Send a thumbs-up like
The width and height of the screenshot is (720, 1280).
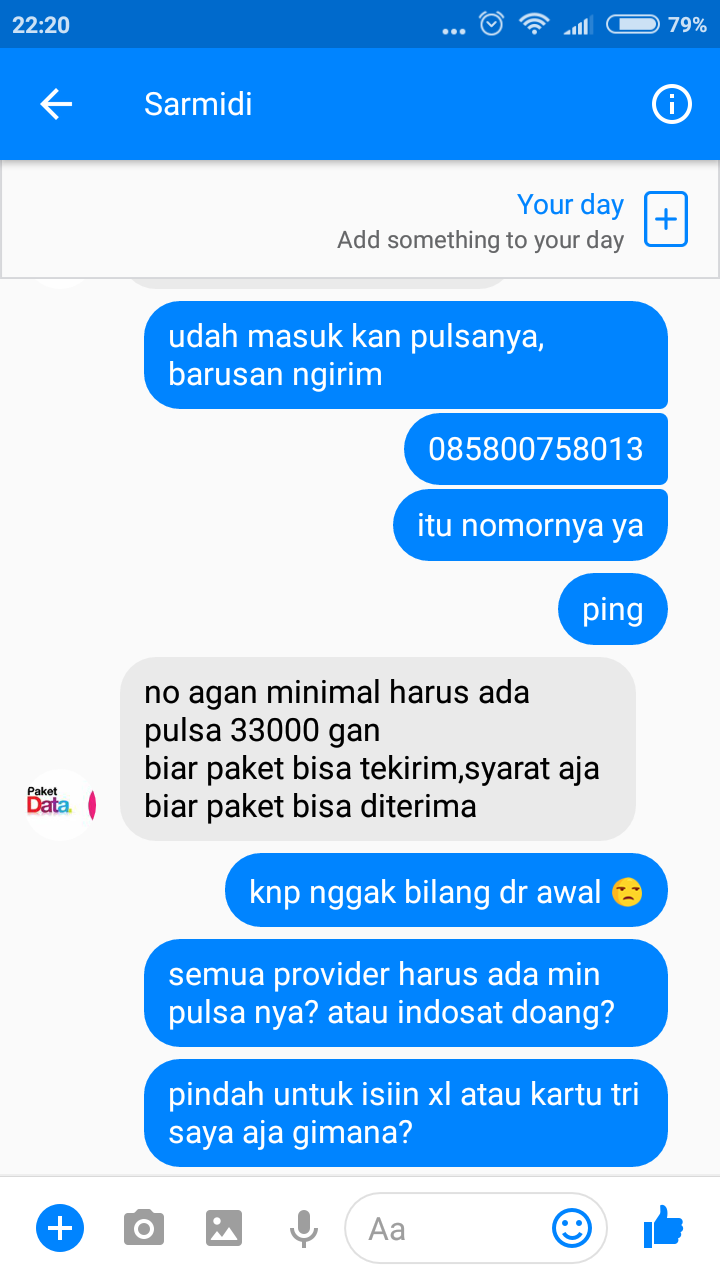tap(663, 1227)
